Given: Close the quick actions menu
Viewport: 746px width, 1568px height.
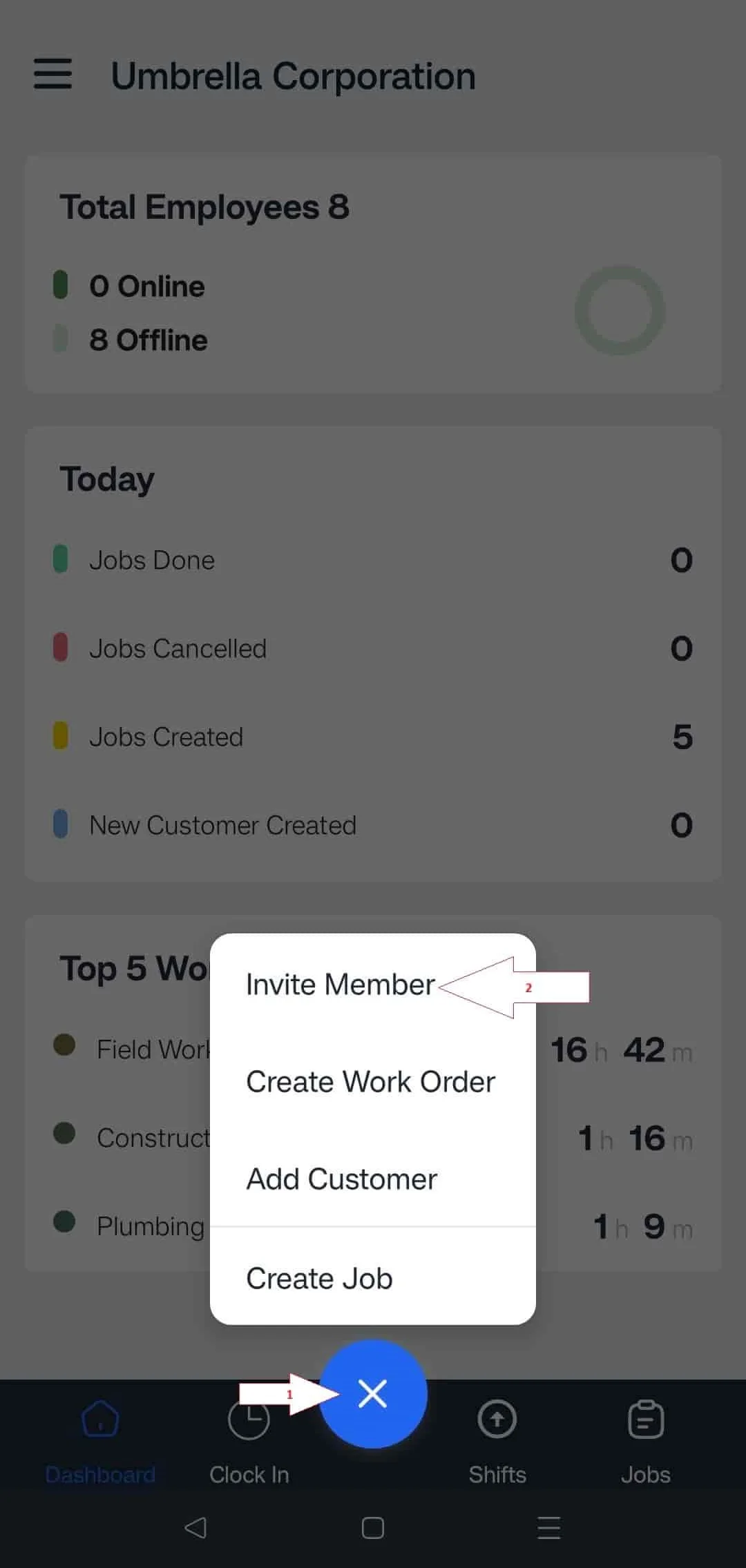Looking at the screenshot, I should tap(373, 1394).
